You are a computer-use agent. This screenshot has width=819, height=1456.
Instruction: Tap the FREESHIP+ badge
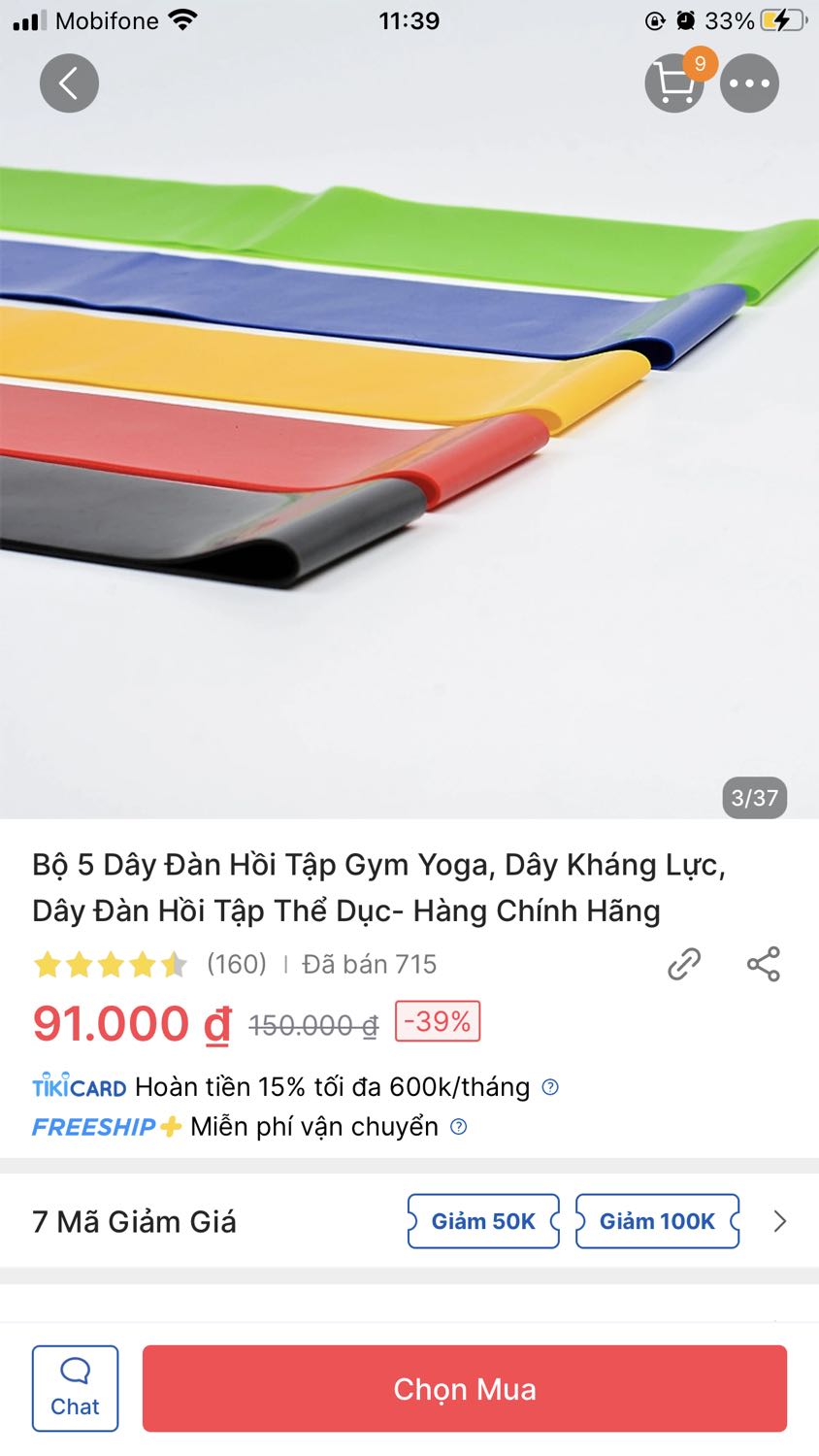tap(107, 1126)
